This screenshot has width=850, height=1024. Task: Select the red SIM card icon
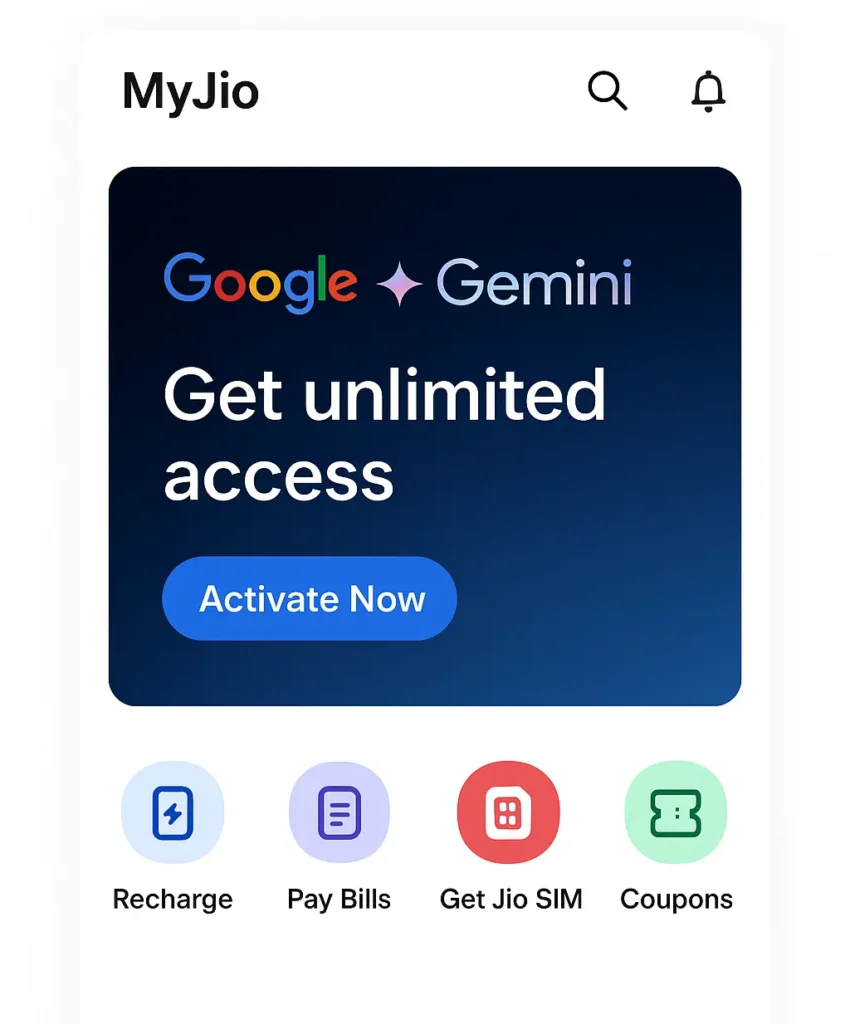[509, 811]
